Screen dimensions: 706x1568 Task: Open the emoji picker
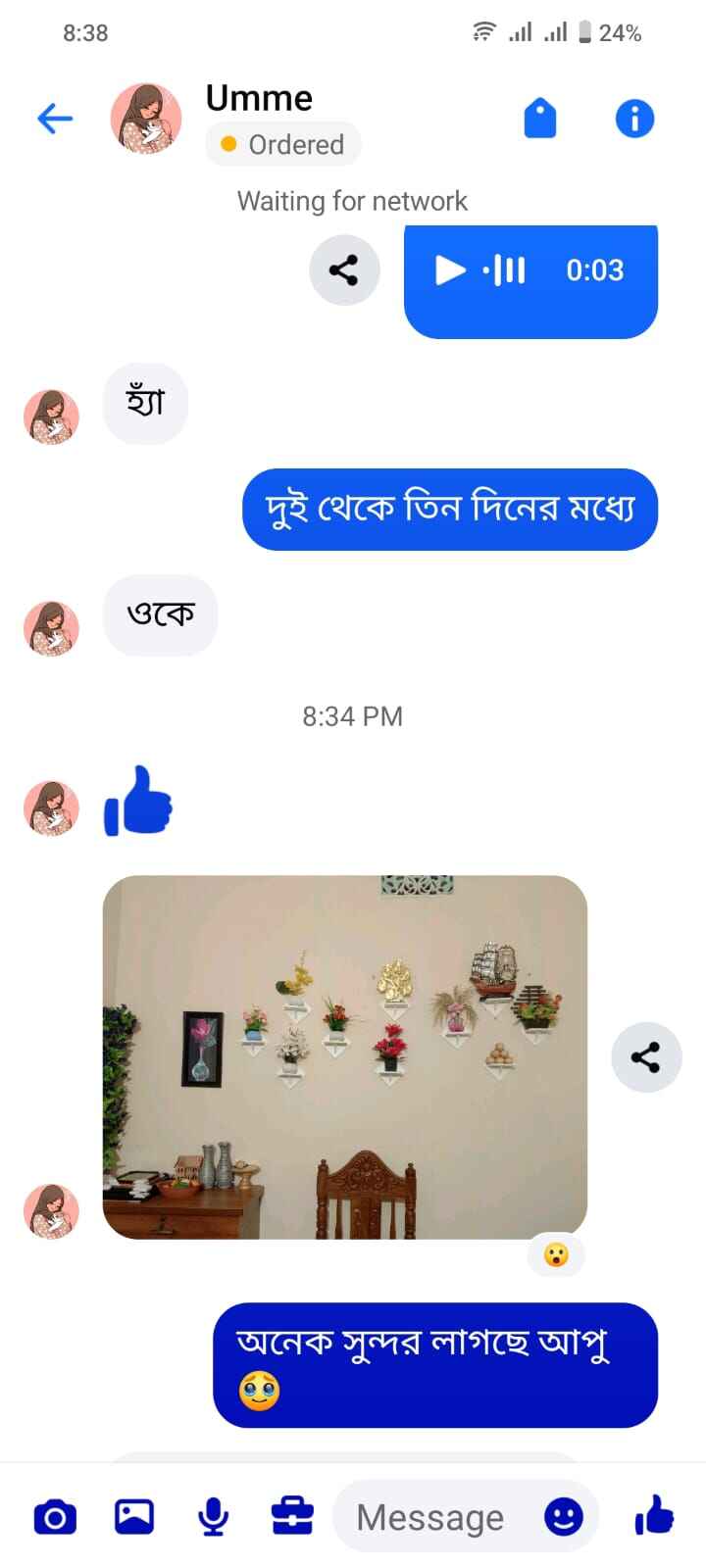point(564,1517)
